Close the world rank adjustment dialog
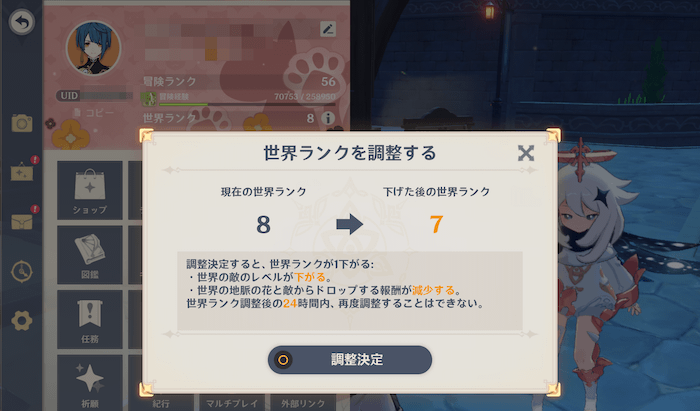Image resolution: width=700 pixels, height=411 pixels. tap(526, 153)
